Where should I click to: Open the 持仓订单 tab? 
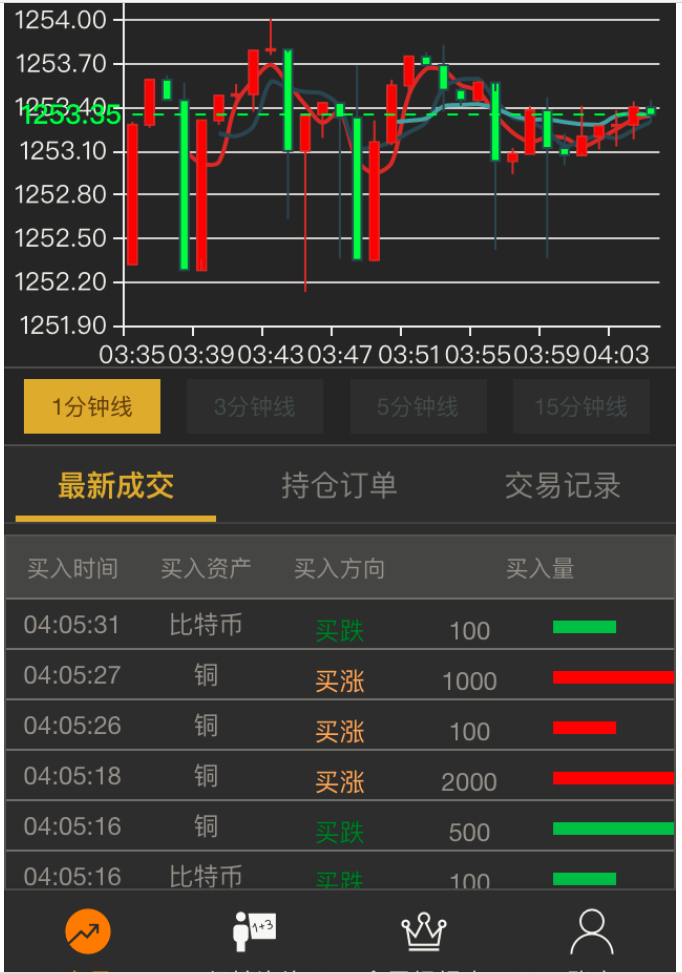[340, 487]
